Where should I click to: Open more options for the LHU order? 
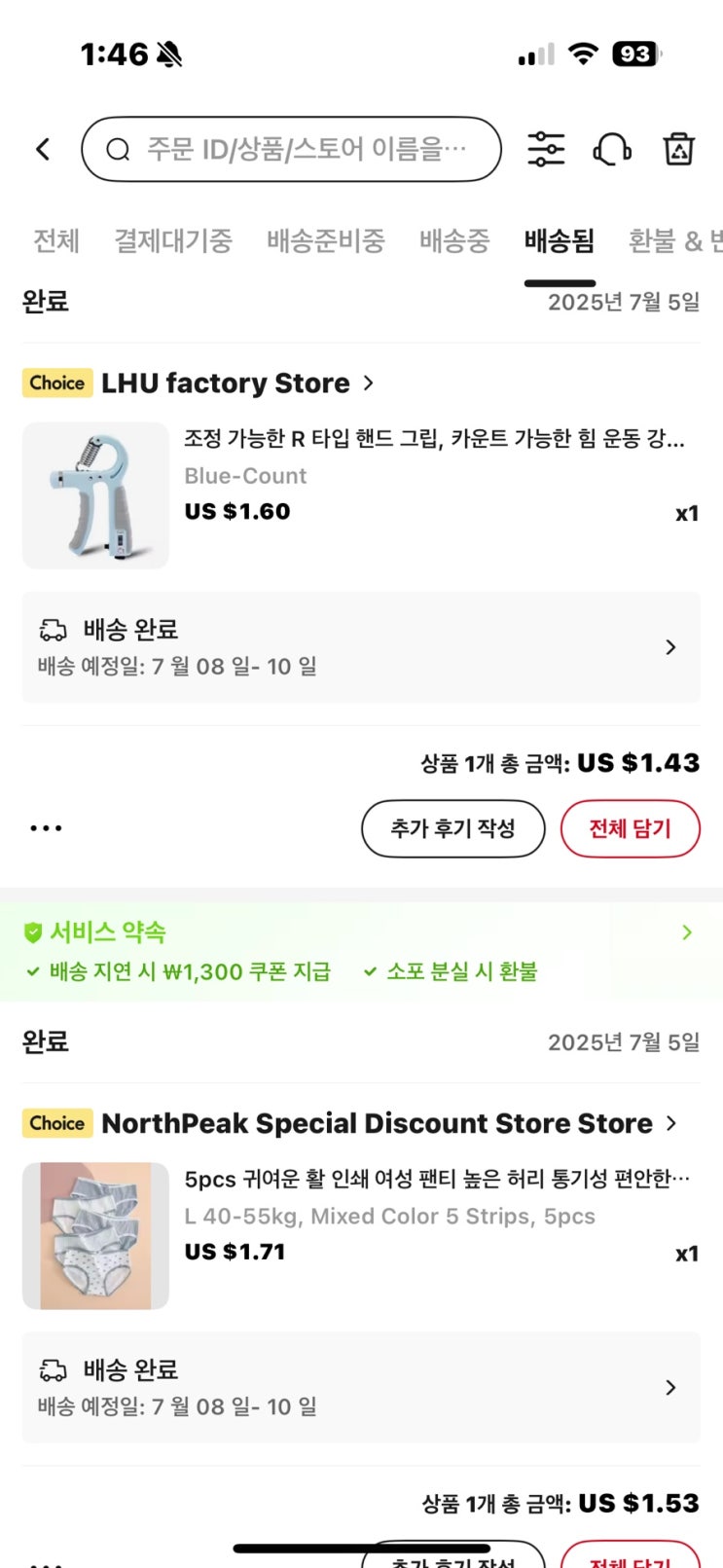click(46, 828)
